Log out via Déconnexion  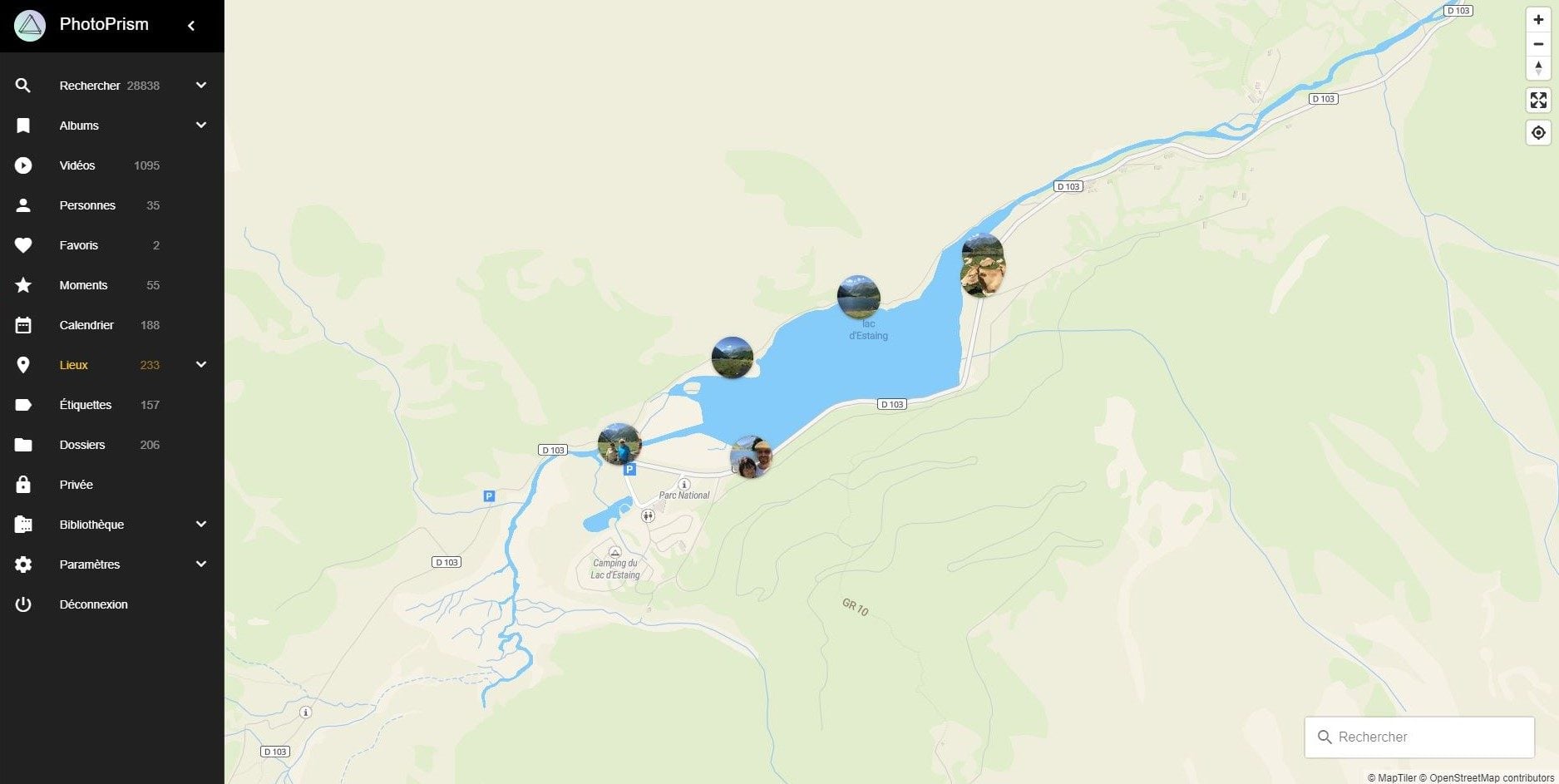click(x=93, y=604)
